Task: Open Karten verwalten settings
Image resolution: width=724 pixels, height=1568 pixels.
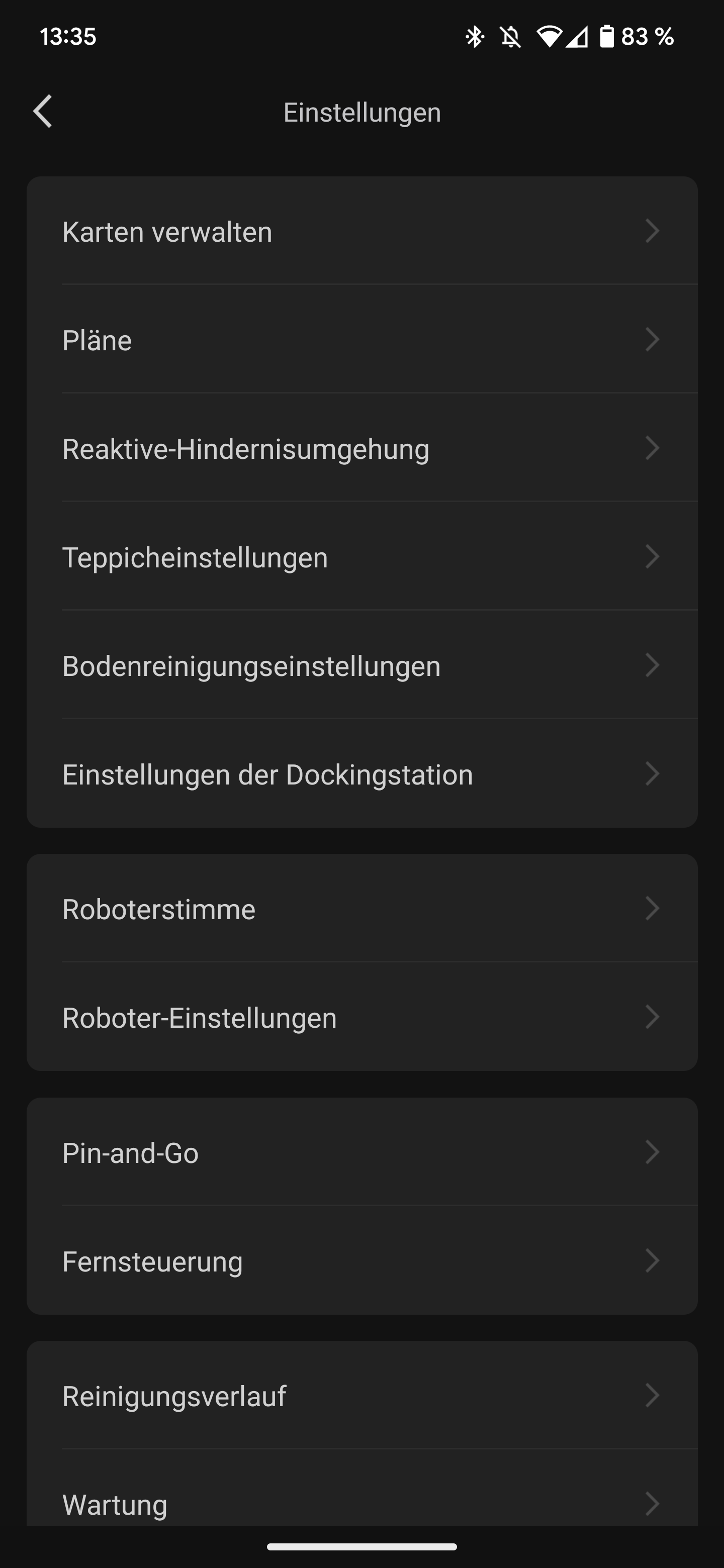Action: pyautogui.click(x=361, y=232)
